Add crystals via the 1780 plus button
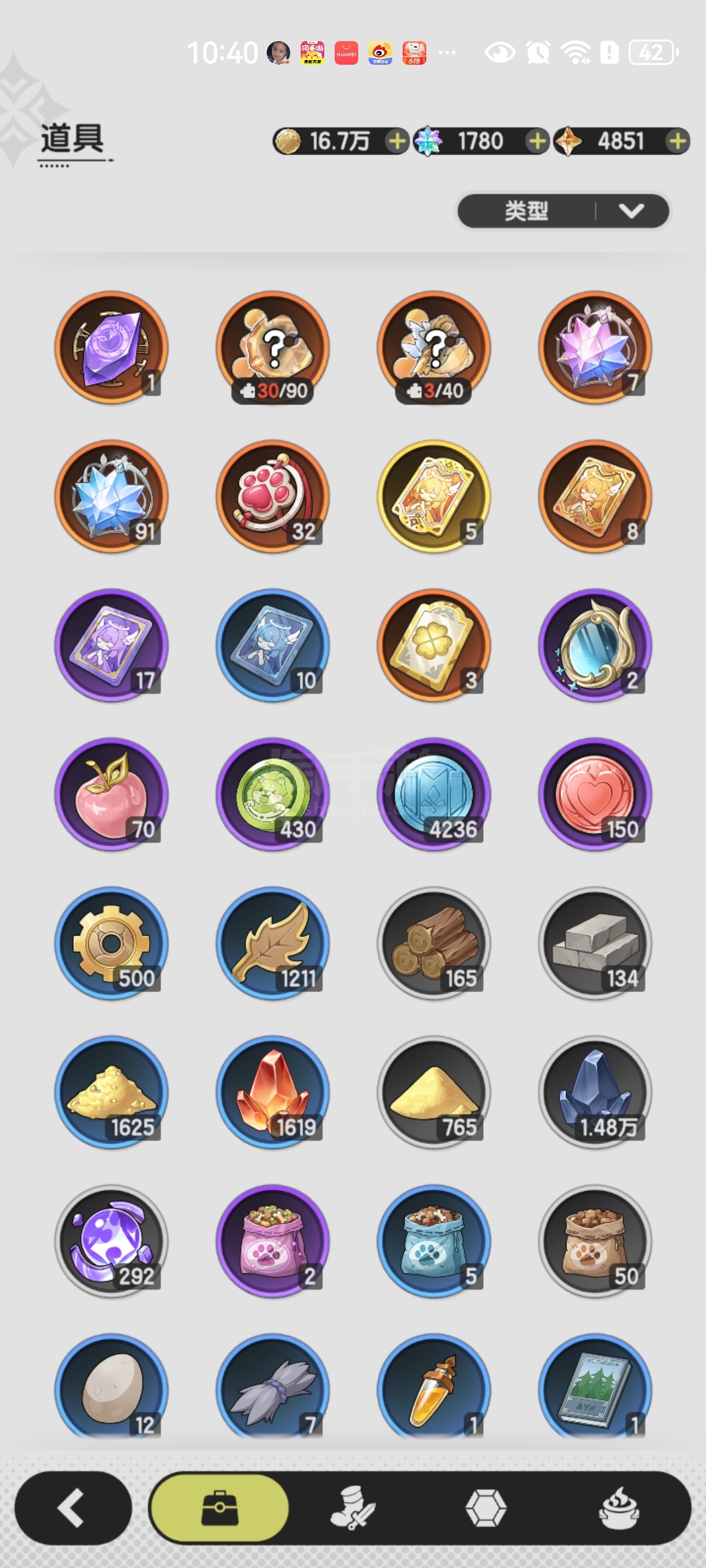This screenshot has height=1568, width=706. [537, 141]
